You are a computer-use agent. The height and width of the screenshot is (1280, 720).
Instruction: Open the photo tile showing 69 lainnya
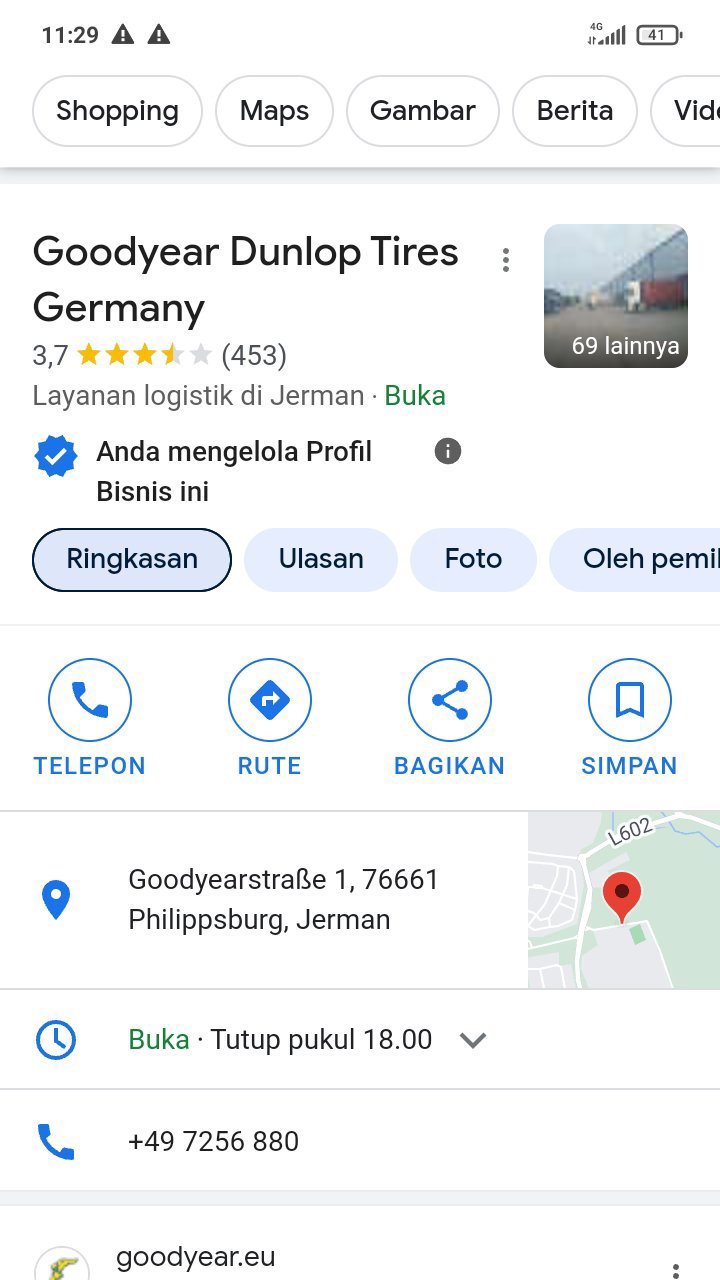coord(615,296)
